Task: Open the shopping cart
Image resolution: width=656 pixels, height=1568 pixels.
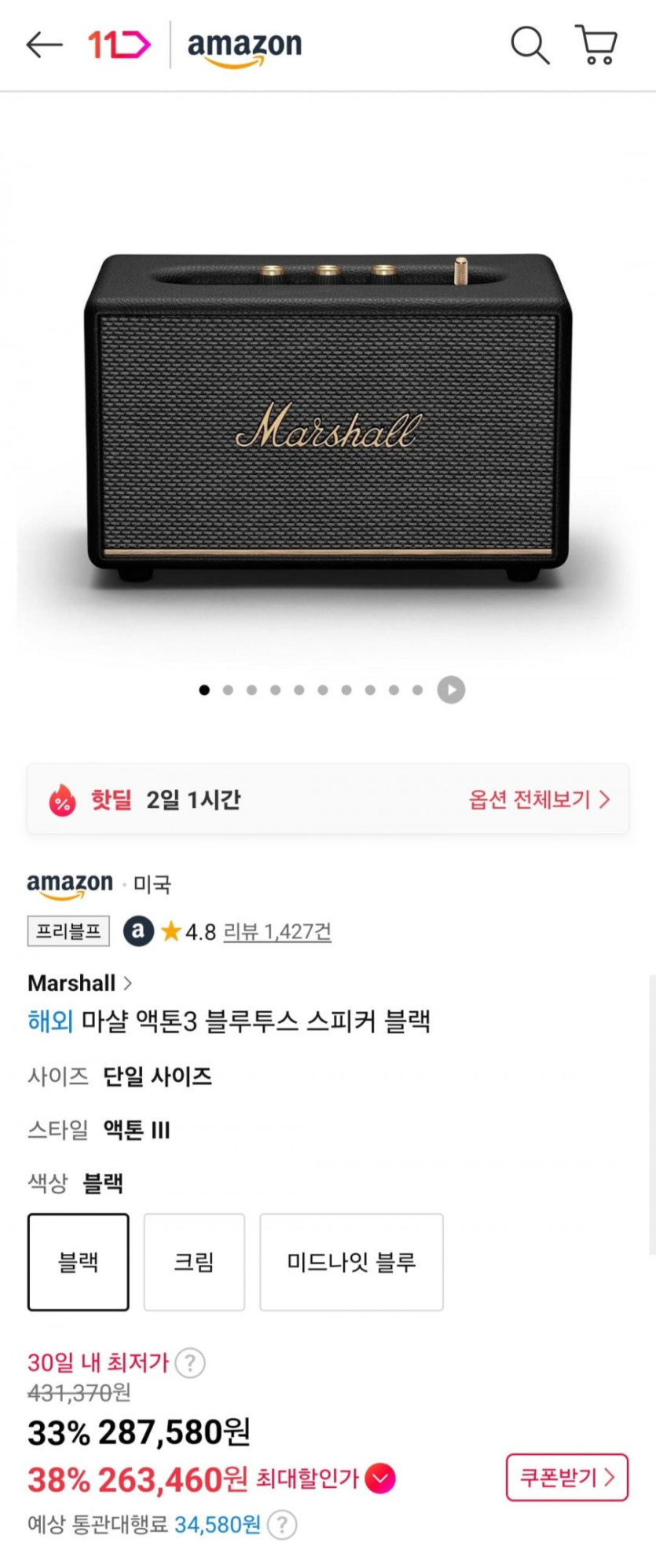Action: (597, 46)
